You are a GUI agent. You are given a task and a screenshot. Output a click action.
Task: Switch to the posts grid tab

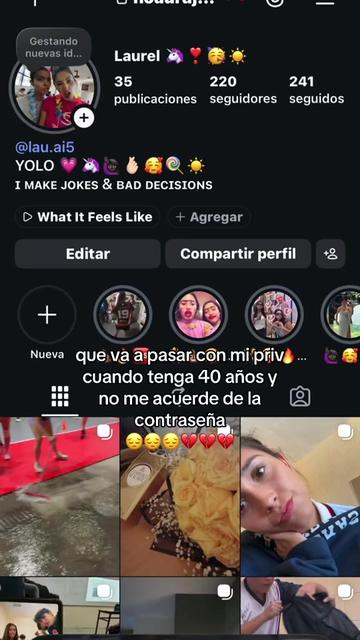(x=60, y=396)
